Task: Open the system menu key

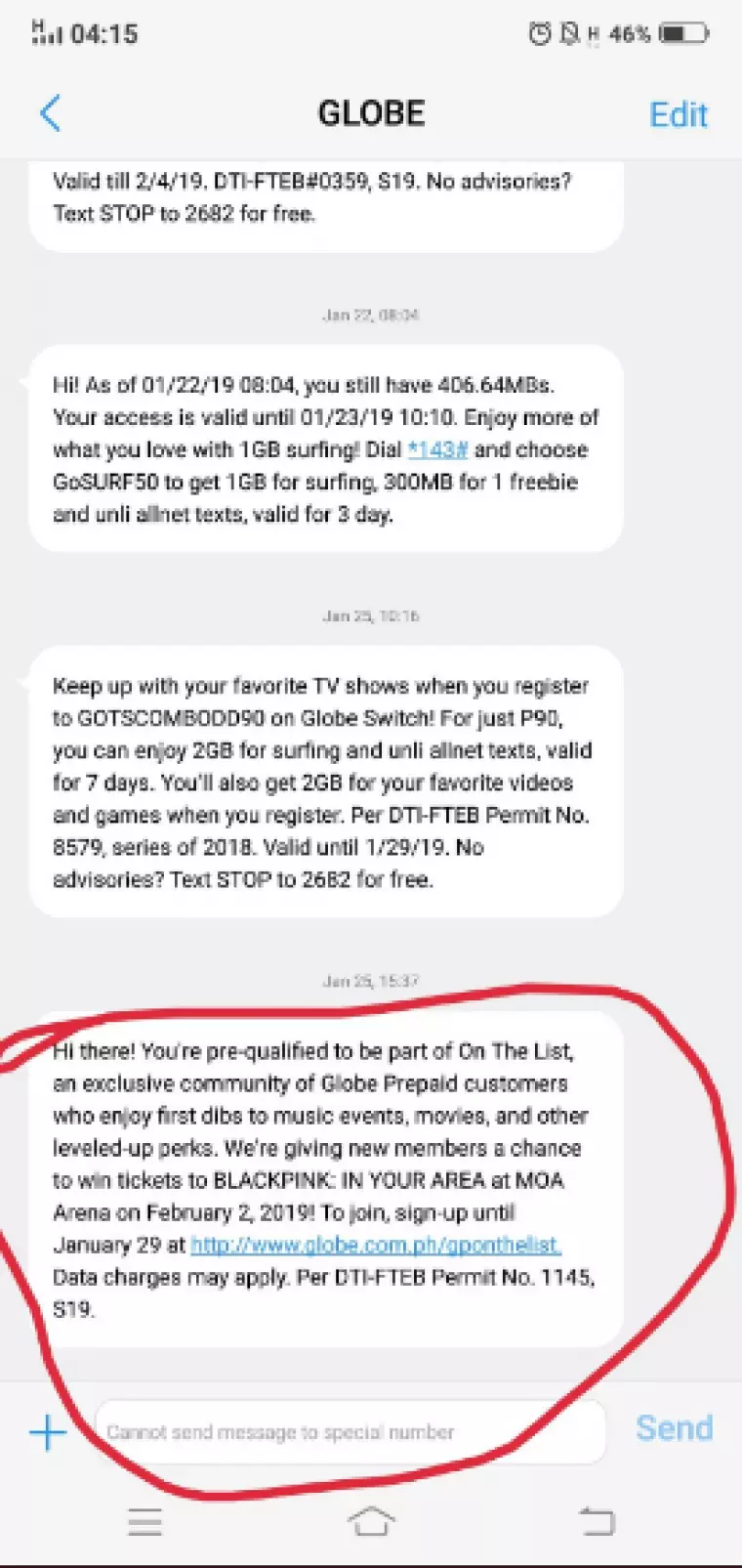Action: pyautogui.click(x=144, y=1521)
